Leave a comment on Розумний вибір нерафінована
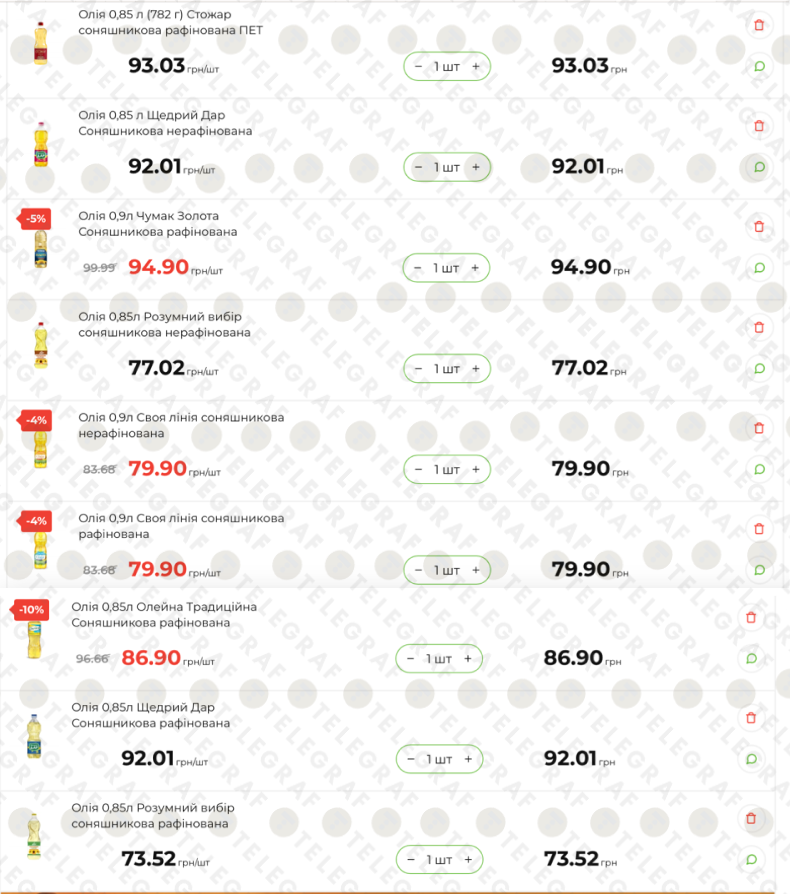Viewport: 790px width, 894px height. pyautogui.click(x=759, y=368)
